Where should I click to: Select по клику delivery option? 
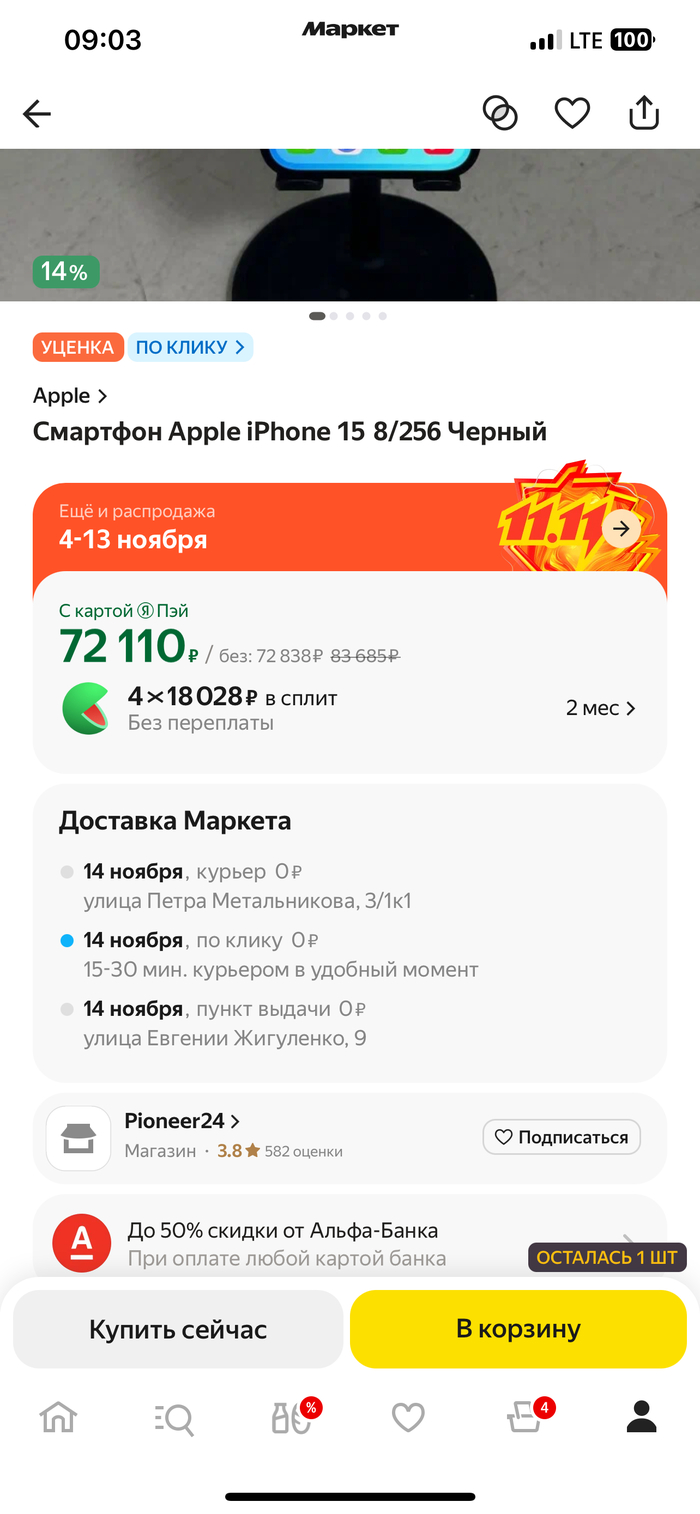pos(280,955)
